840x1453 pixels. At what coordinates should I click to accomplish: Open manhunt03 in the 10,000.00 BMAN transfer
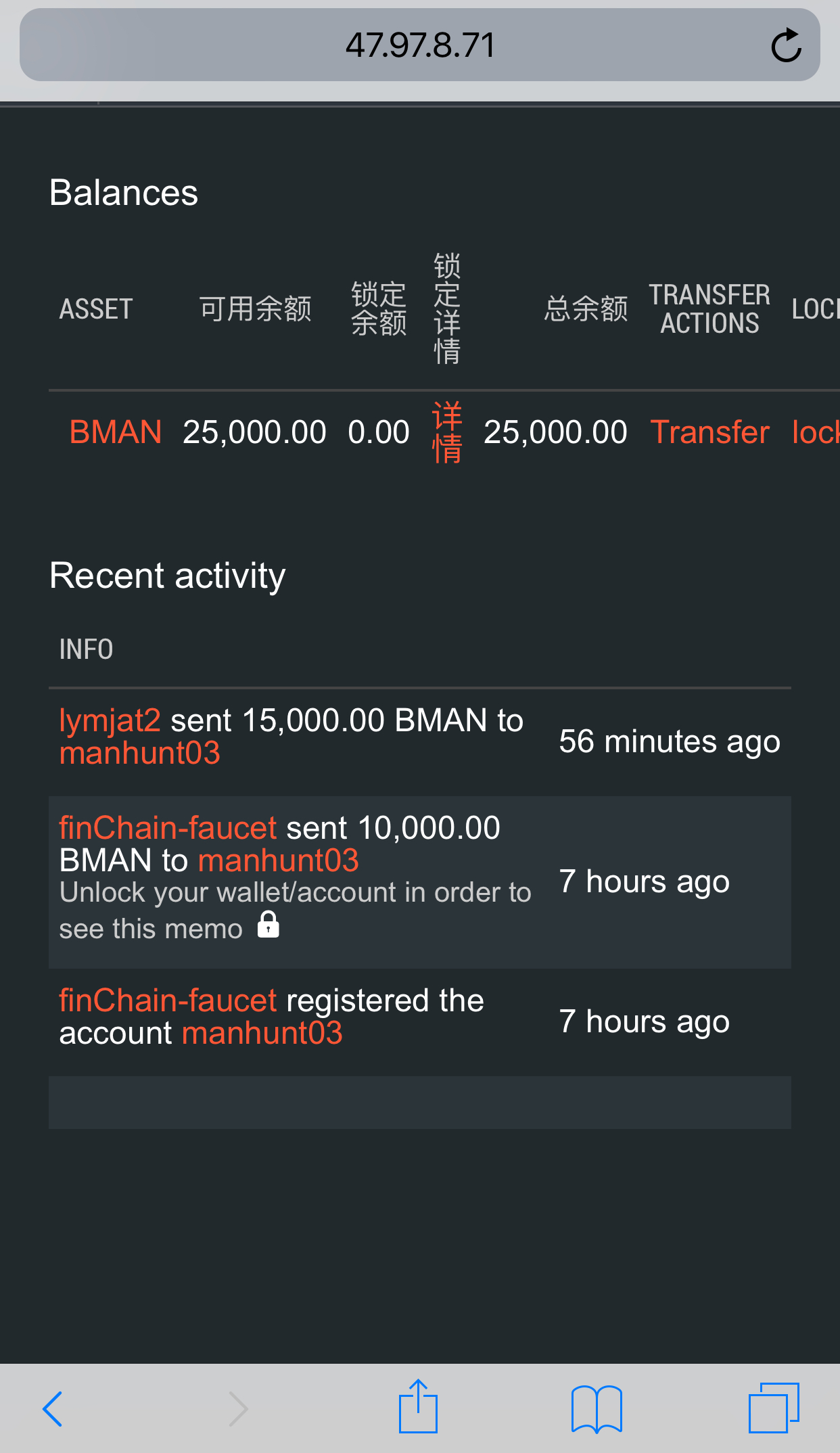278,860
